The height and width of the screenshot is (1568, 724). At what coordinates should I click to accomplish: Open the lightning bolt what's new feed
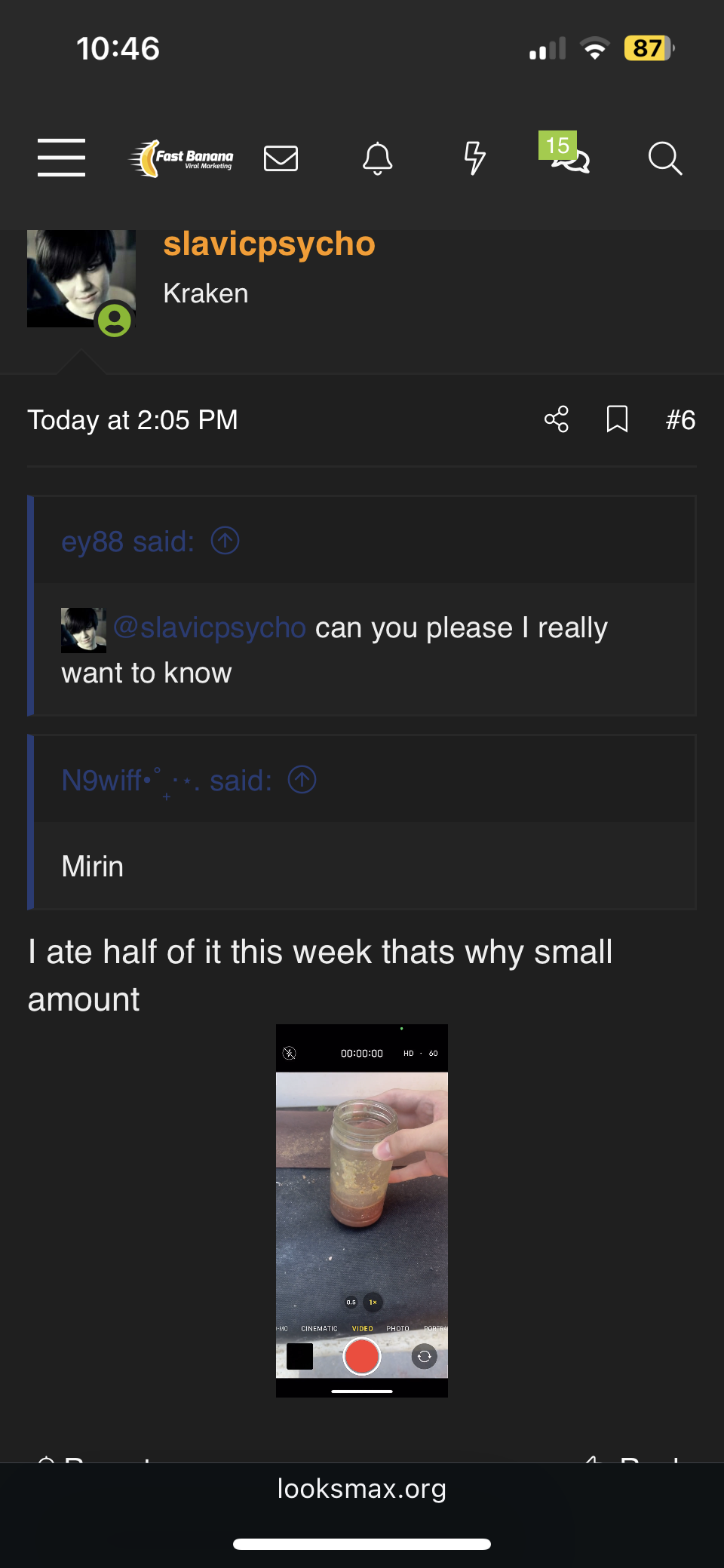click(474, 158)
